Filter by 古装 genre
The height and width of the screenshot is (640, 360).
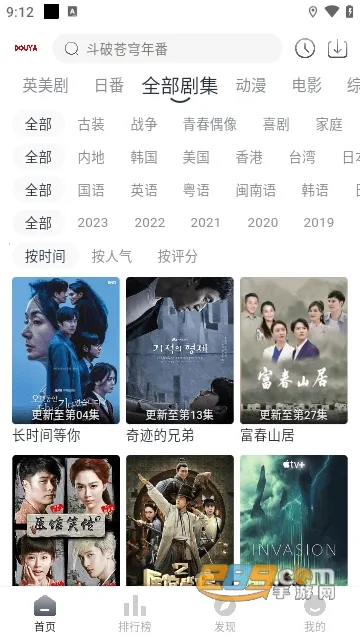pos(91,124)
